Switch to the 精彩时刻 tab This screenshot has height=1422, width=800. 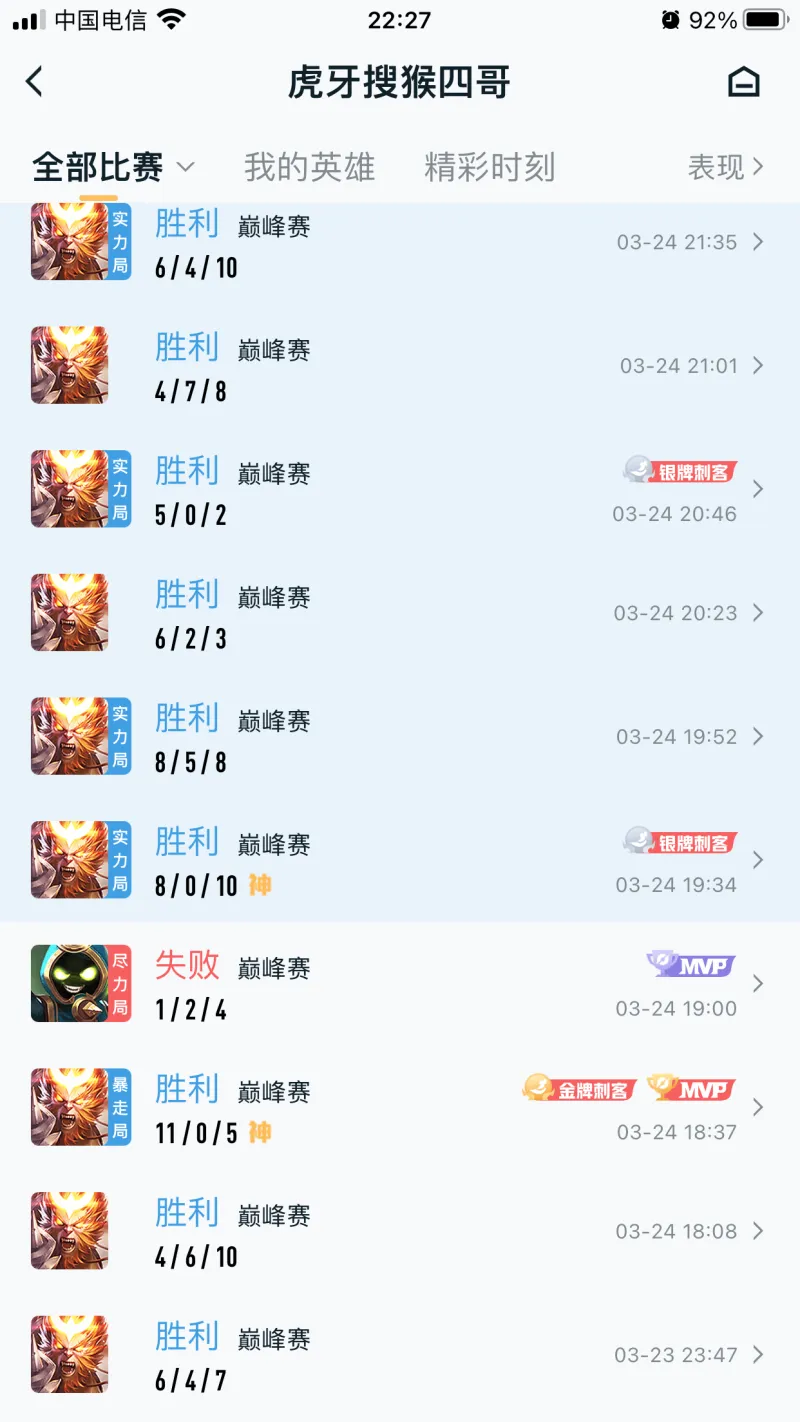(489, 167)
